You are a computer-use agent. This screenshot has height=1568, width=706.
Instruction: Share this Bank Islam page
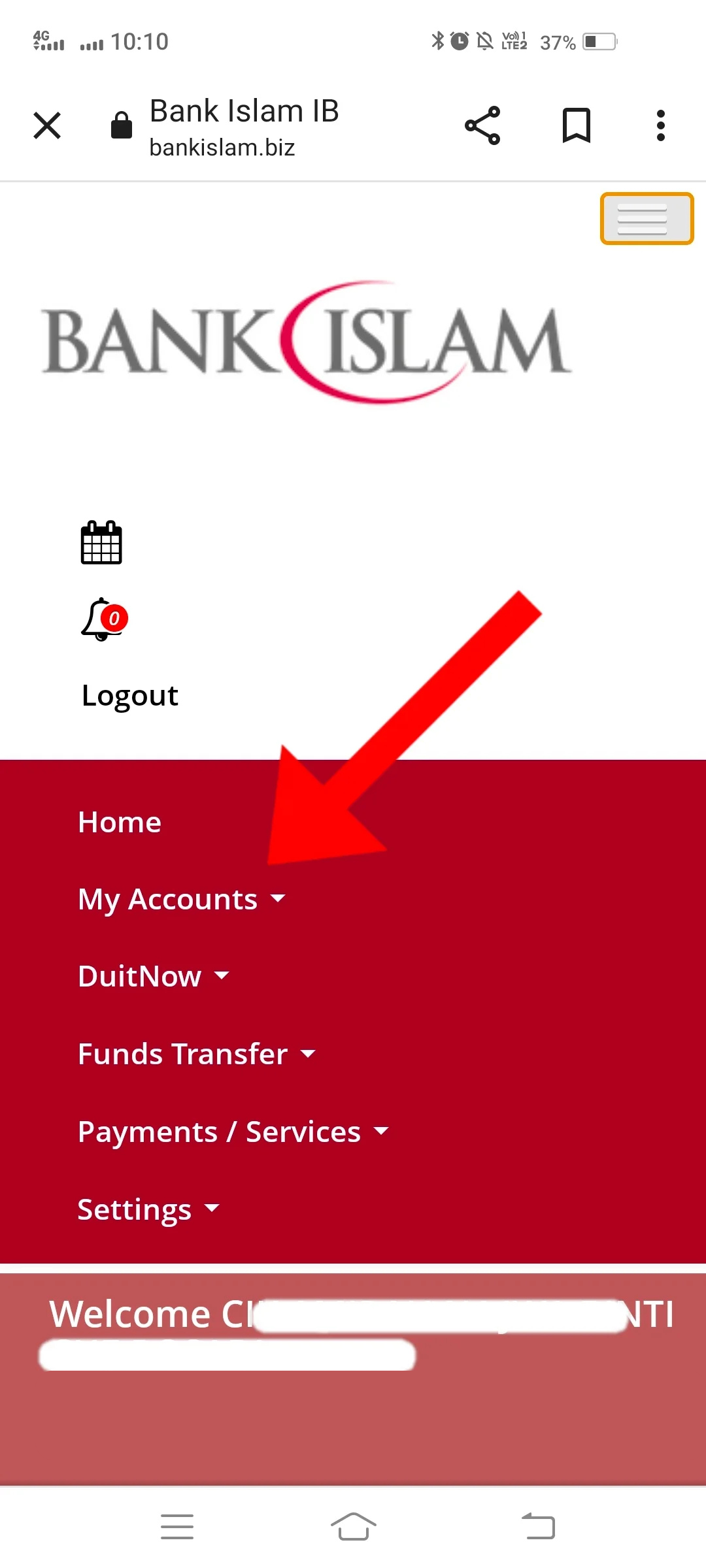click(482, 125)
